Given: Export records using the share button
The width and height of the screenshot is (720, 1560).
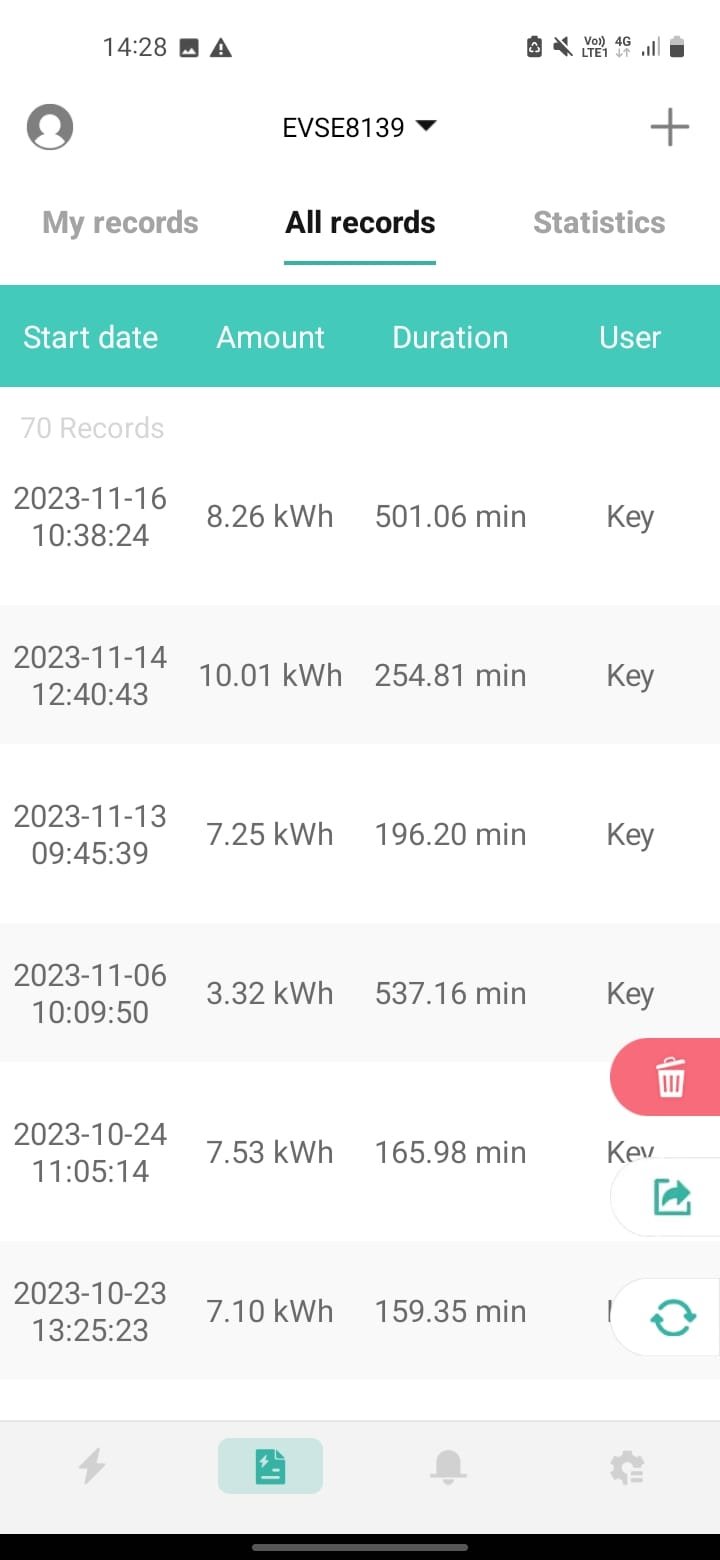Looking at the screenshot, I should coord(672,1197).
